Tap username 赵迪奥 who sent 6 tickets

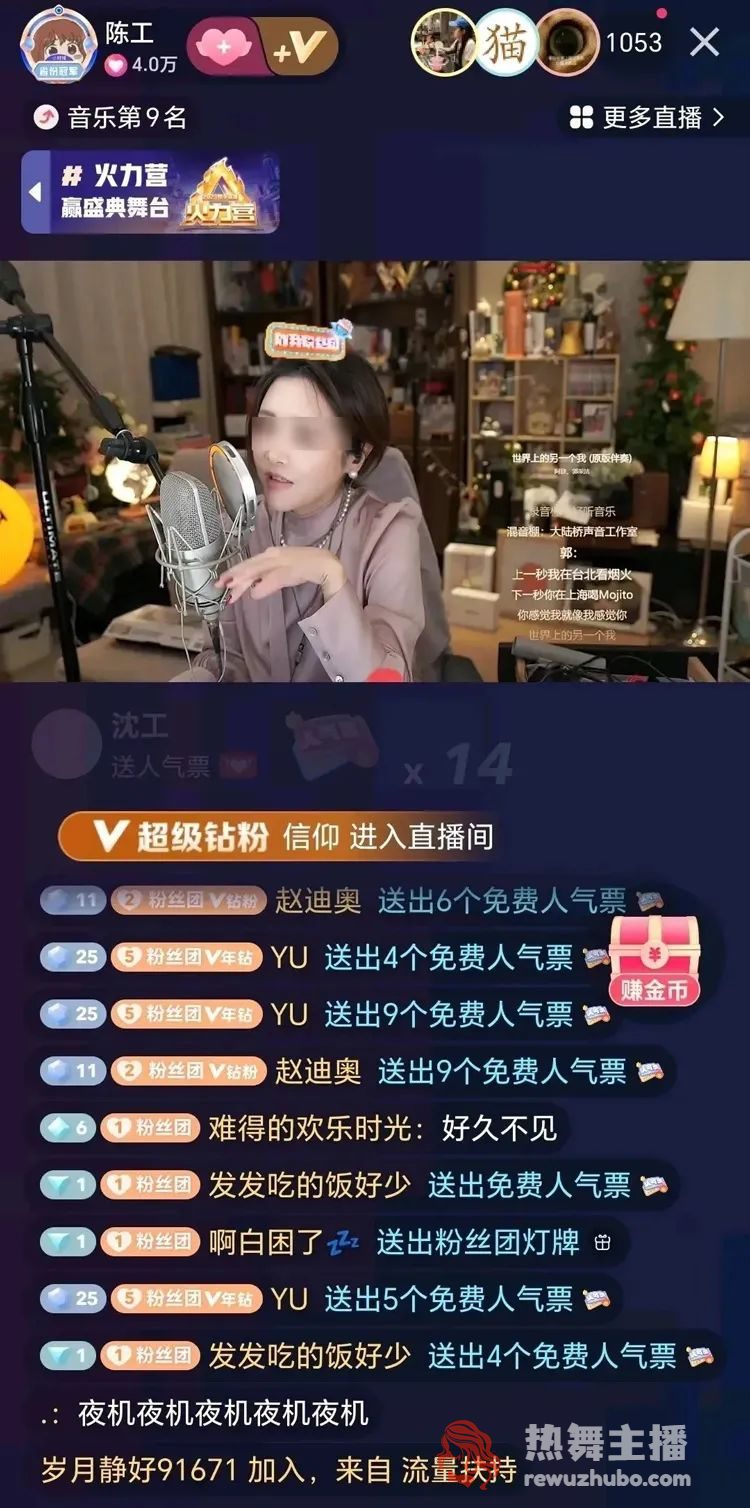pyautogui.click(x=317, y=900)
